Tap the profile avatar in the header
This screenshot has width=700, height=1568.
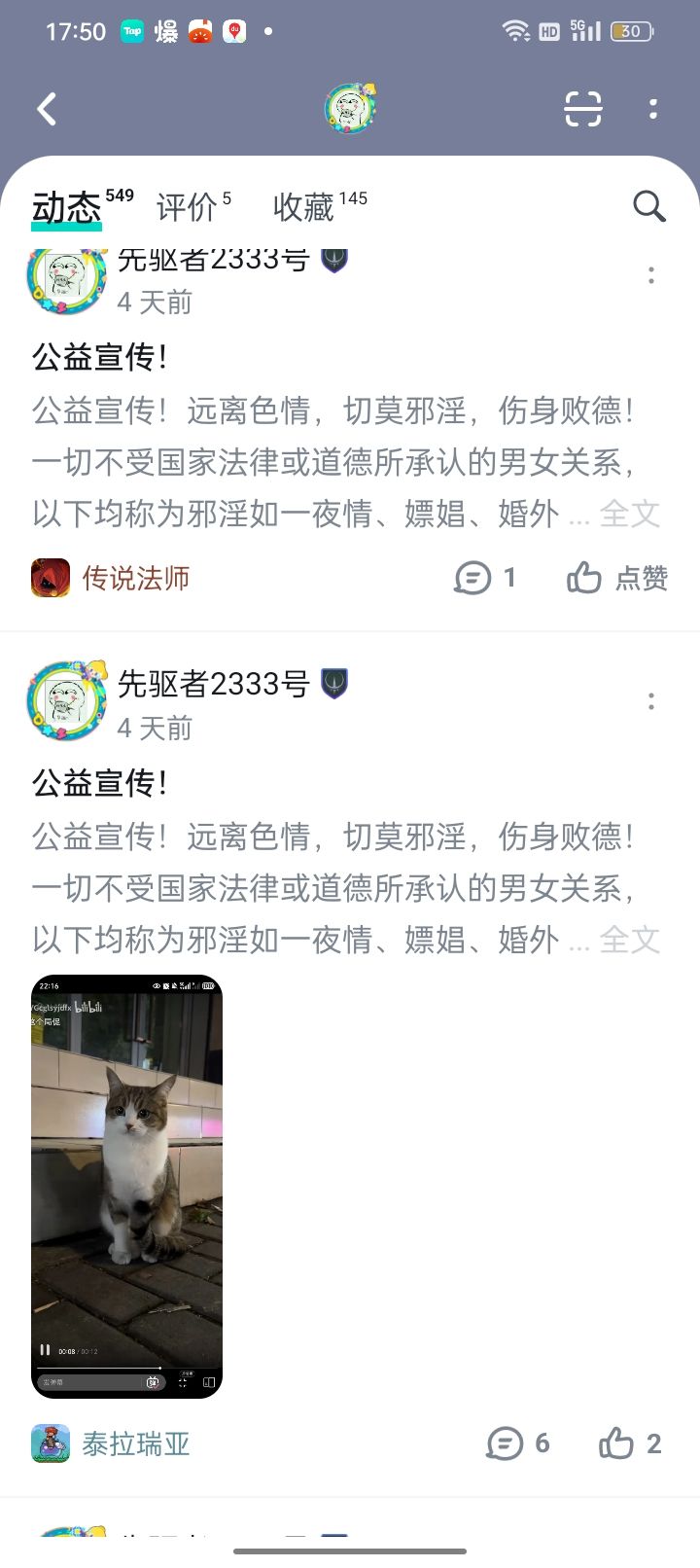pyautogui.click(x=350, y=108)
